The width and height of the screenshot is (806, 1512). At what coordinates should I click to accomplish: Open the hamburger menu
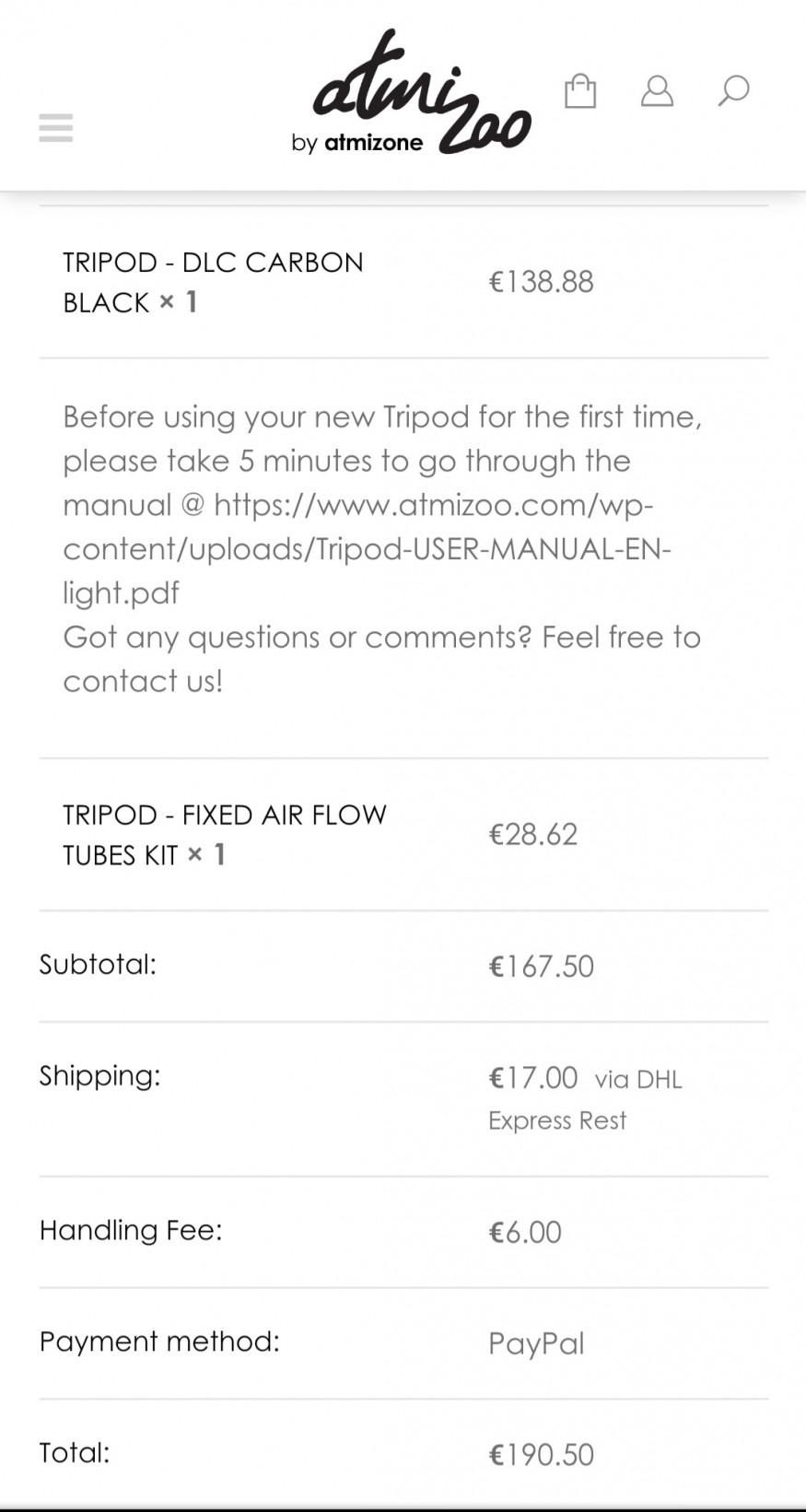(55, 127)
